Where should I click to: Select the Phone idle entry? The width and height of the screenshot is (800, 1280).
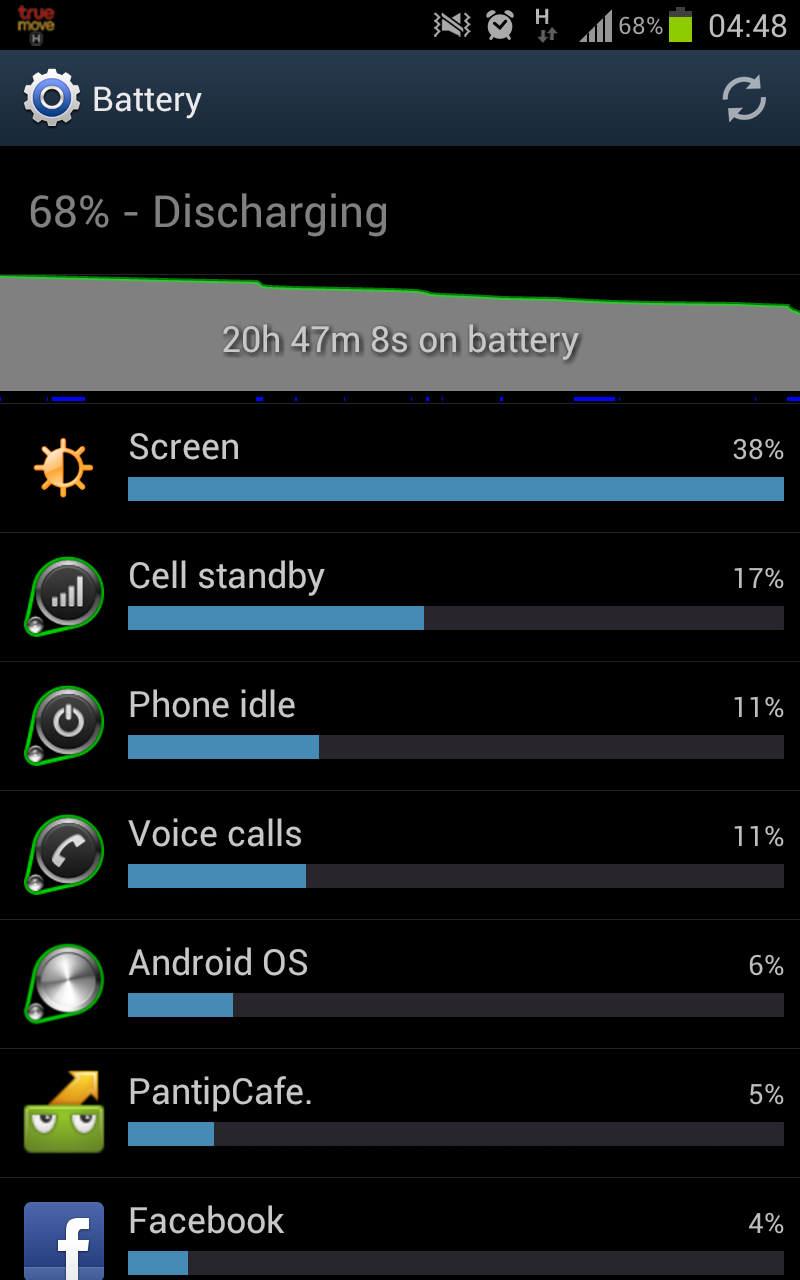(400, 726)
